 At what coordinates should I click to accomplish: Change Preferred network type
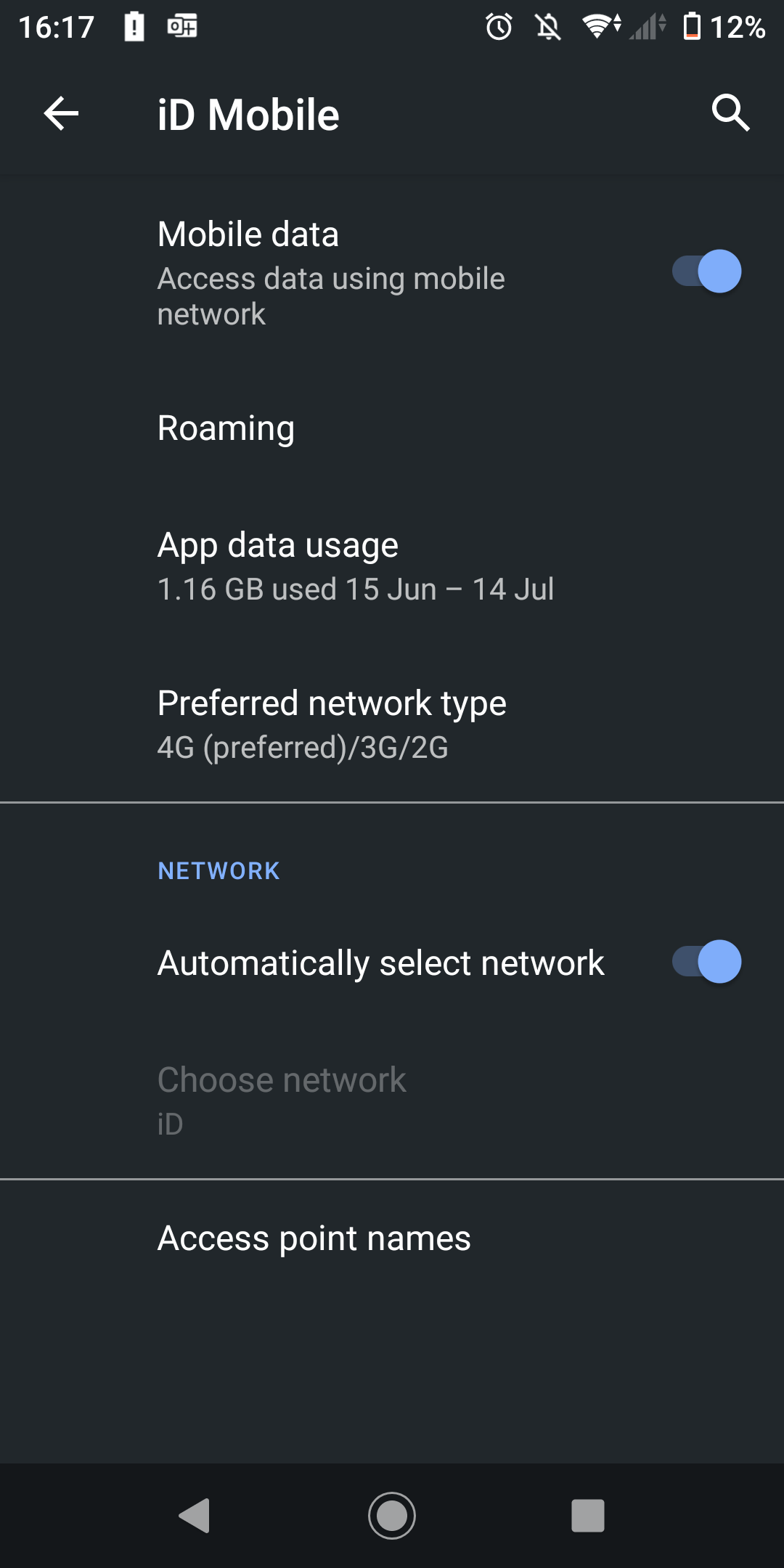tap(392, 724)
